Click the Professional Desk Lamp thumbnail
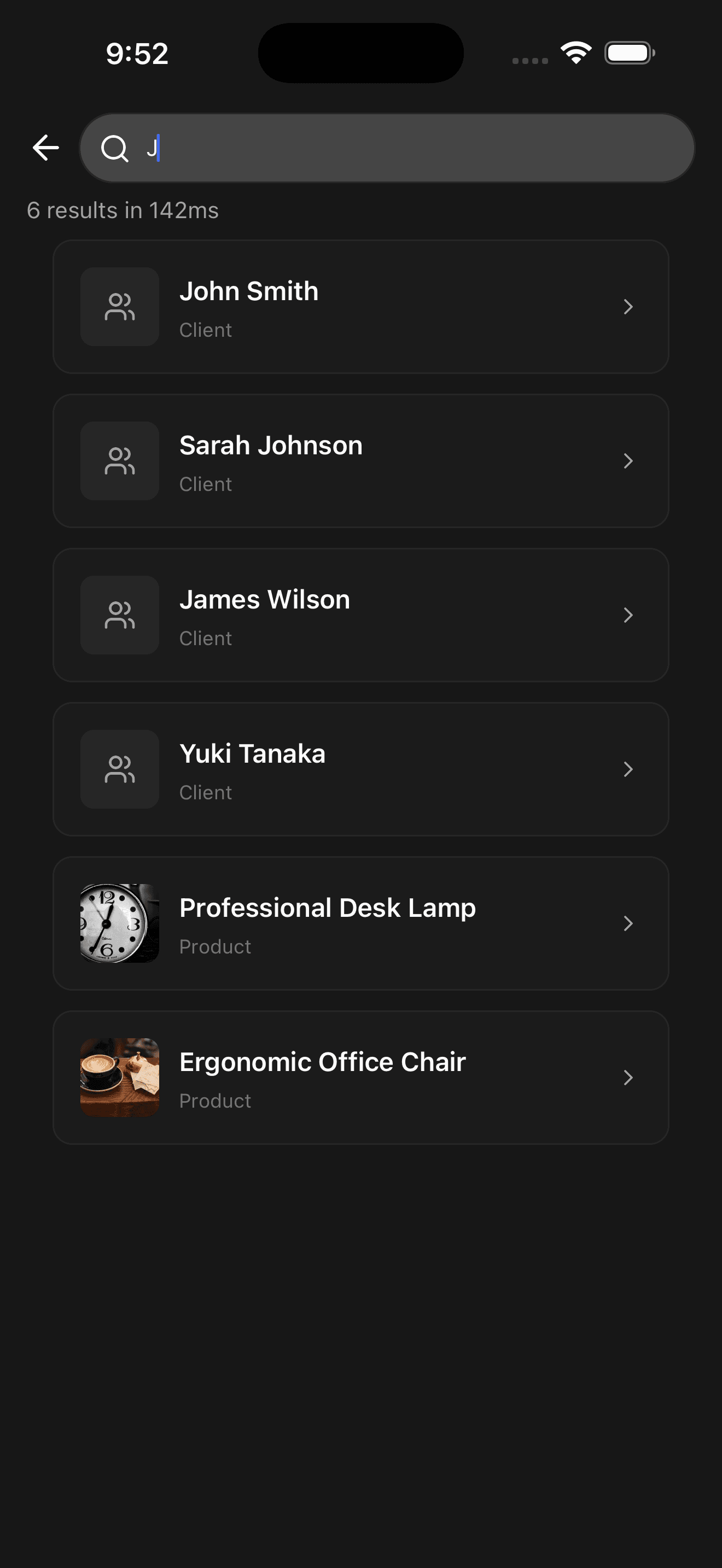Viewport: 722px width, 1568px height. point(119,923)
